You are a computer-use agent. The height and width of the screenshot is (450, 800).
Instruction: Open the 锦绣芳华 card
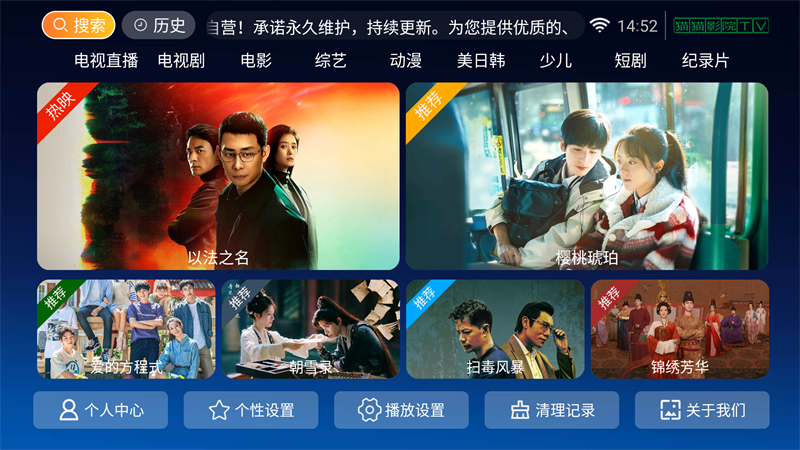coord(680,329)
